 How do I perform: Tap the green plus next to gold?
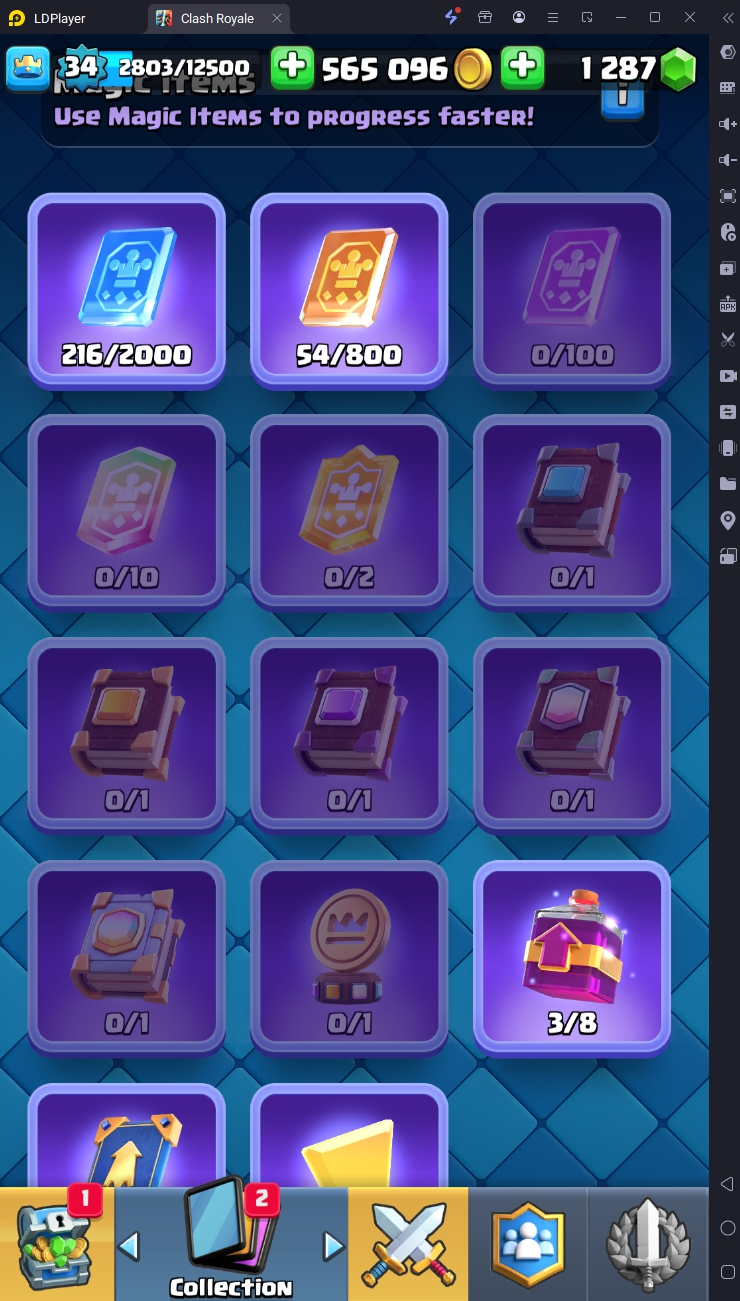point(293,67)
